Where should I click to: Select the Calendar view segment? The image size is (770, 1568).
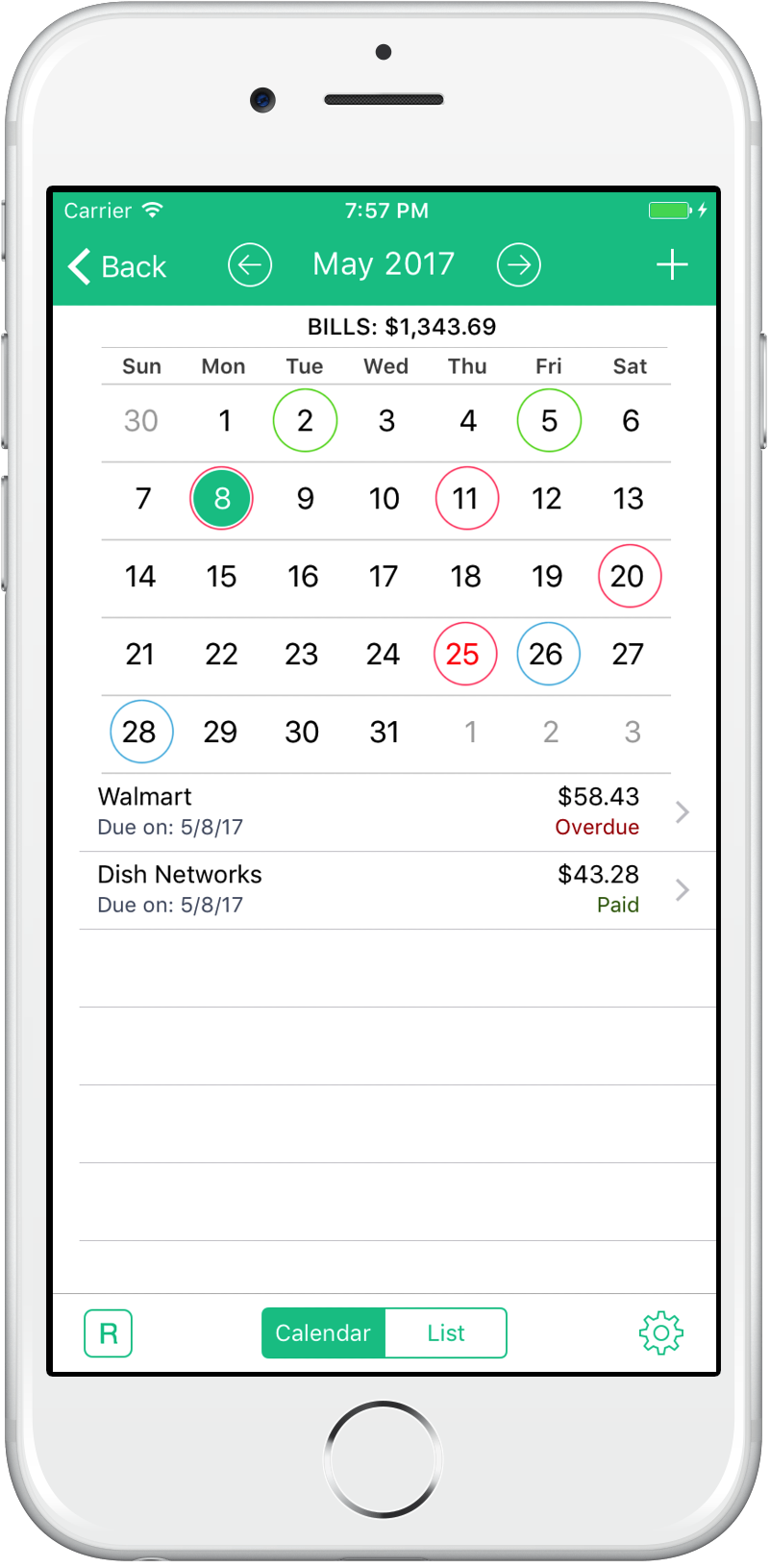pyautogui.click(x=323, y=1332)
